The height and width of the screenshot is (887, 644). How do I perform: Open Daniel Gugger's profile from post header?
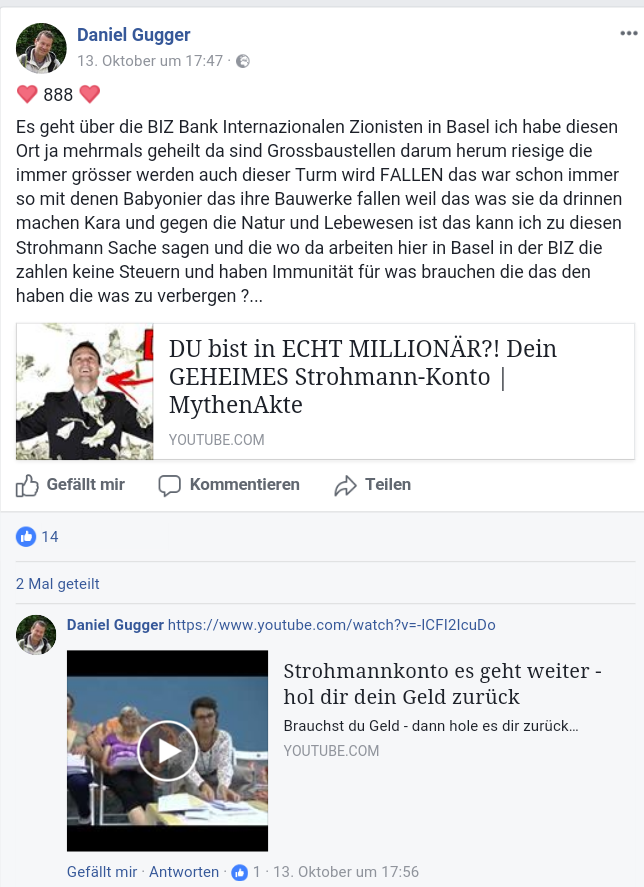coord(131,35)
